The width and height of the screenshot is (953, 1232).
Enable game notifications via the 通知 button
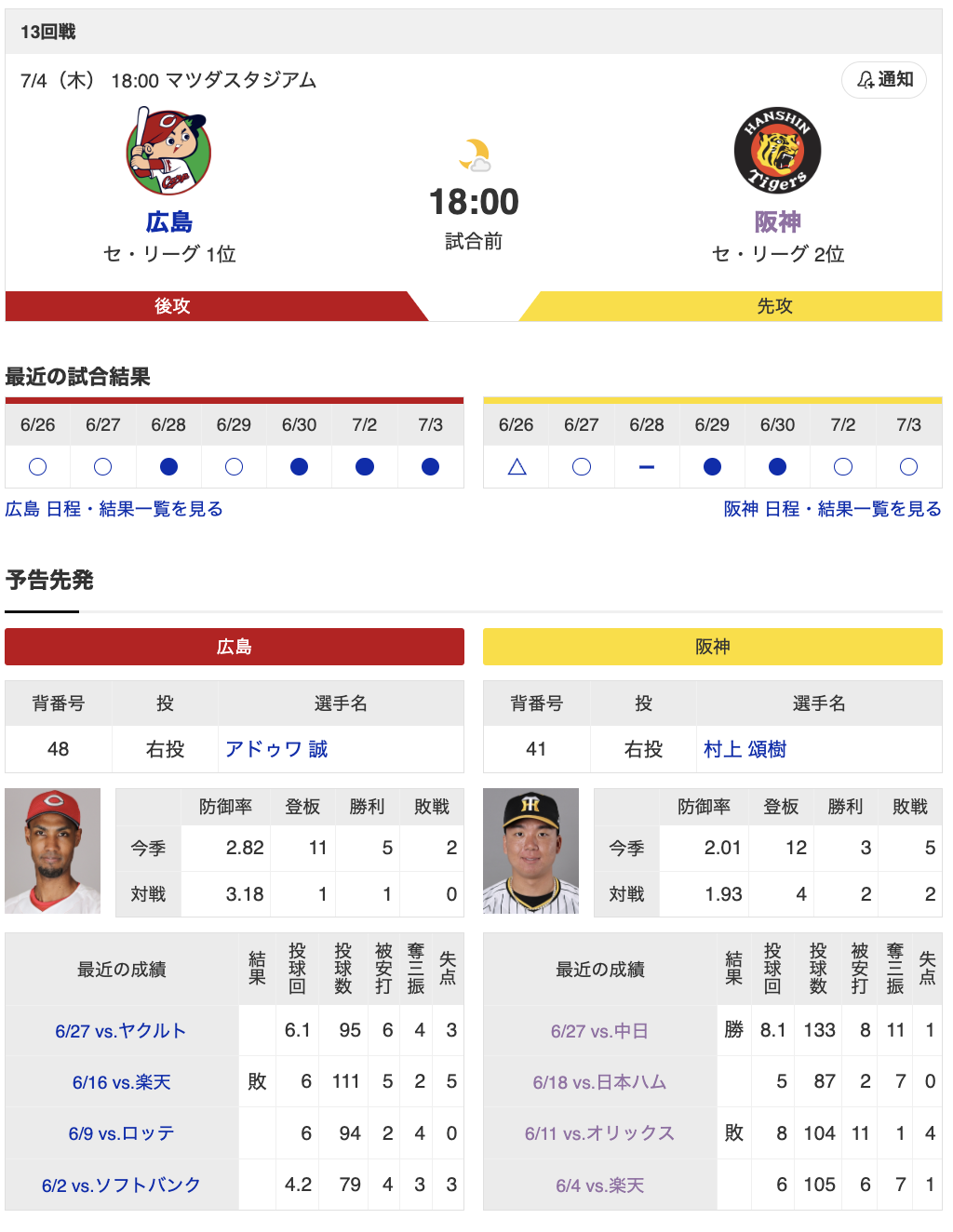click(883, 80)
